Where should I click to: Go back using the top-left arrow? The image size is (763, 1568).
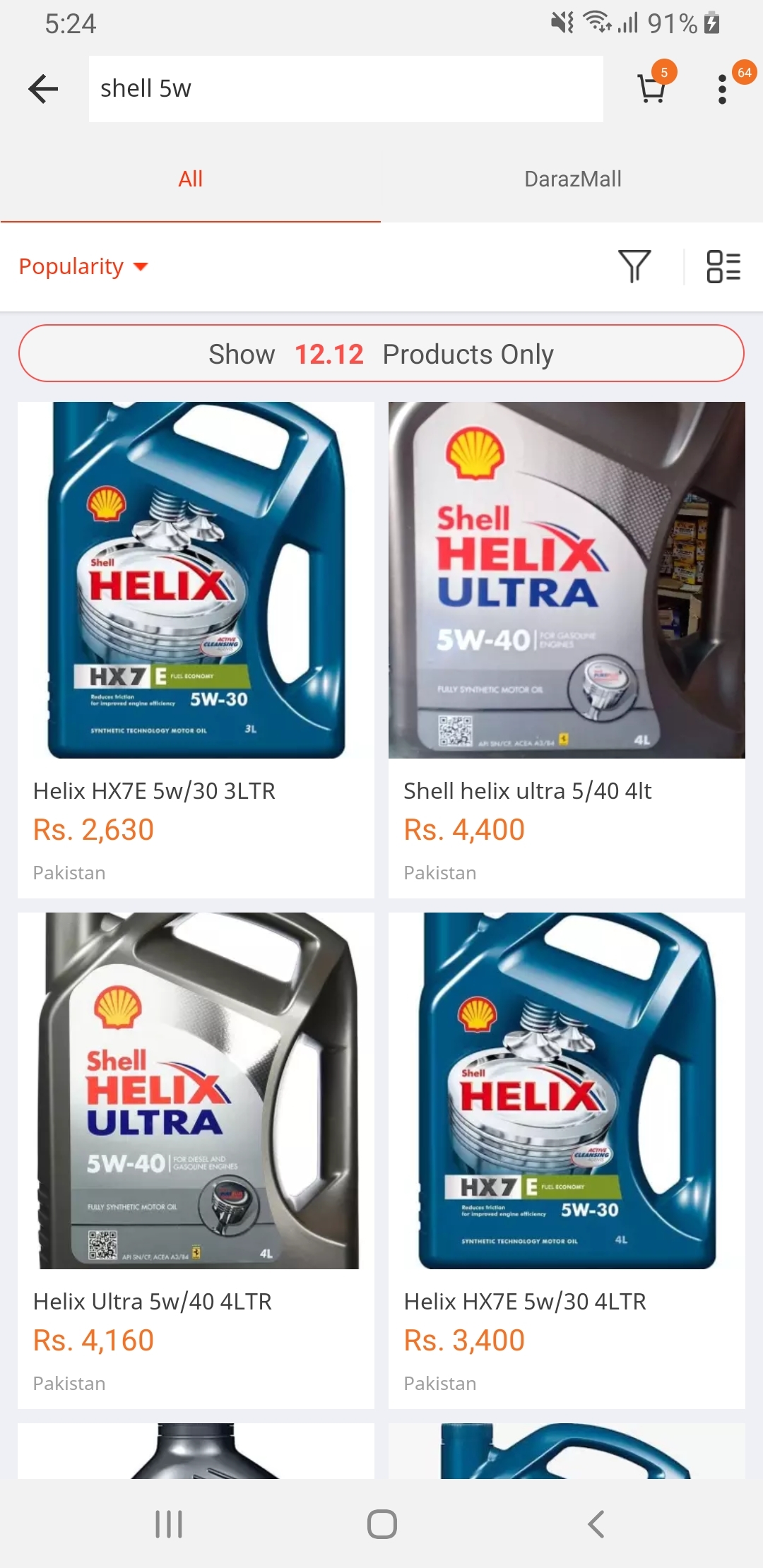(x=43, y=89)
